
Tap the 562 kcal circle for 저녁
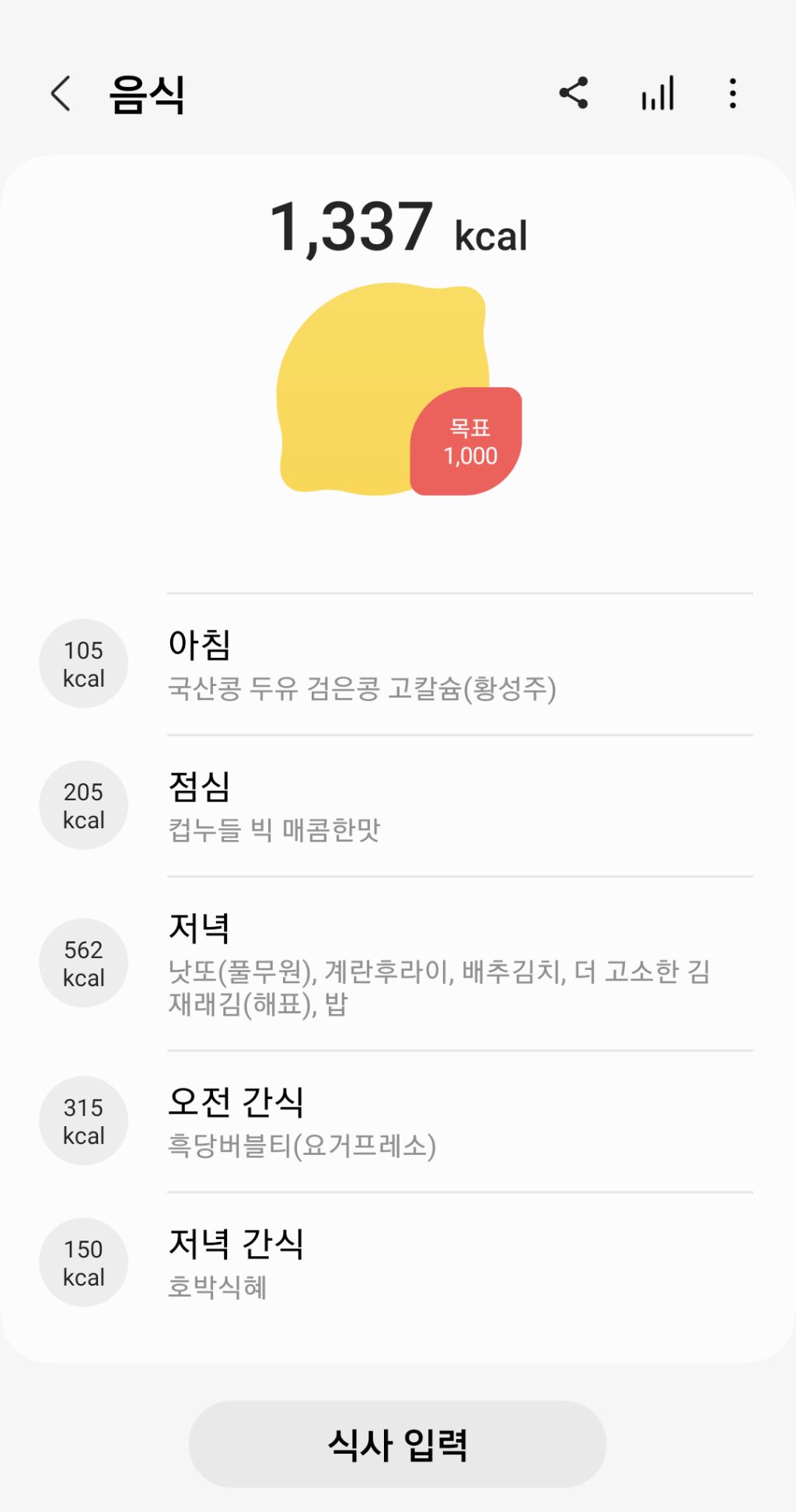(x=83, y=963)
